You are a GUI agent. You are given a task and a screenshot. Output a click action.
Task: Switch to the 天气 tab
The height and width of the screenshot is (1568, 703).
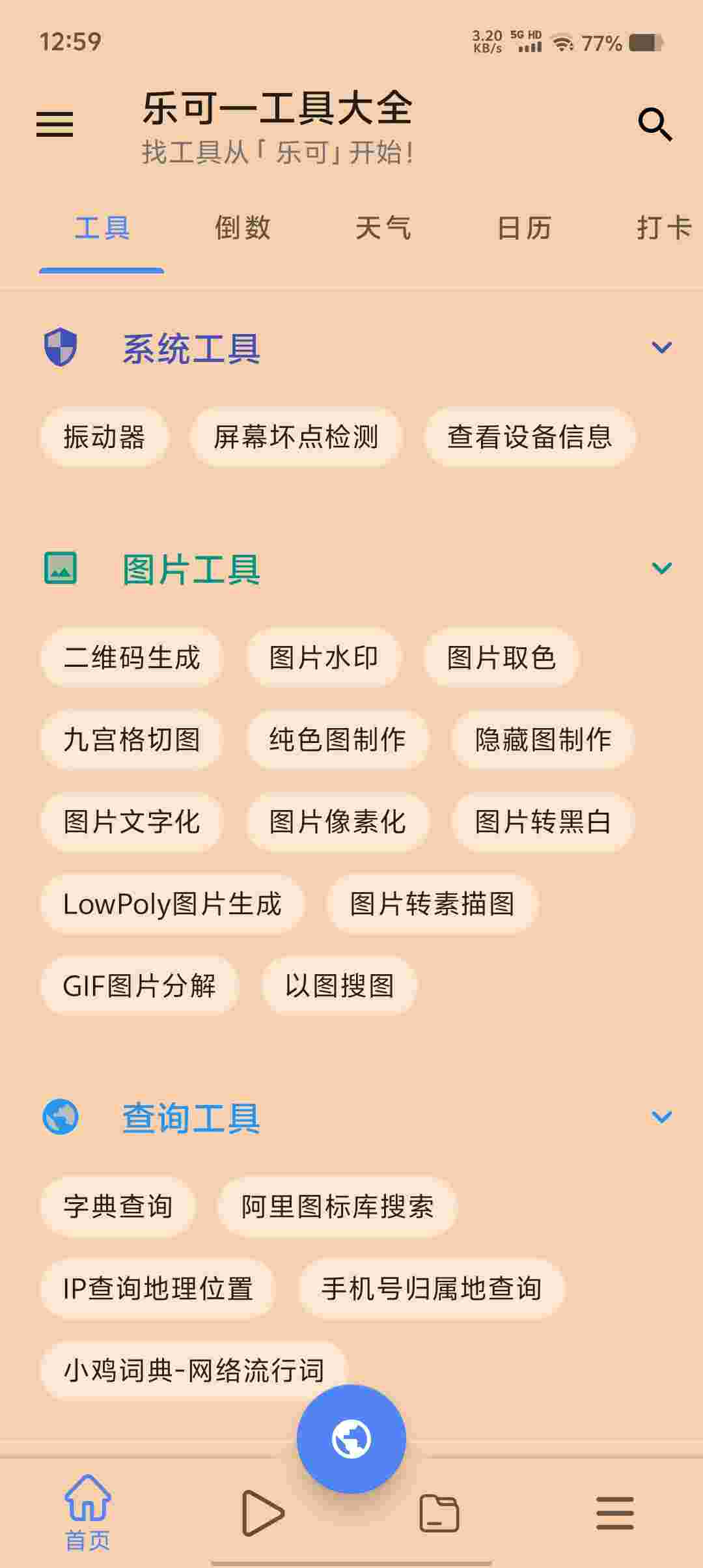coord(383,228)
